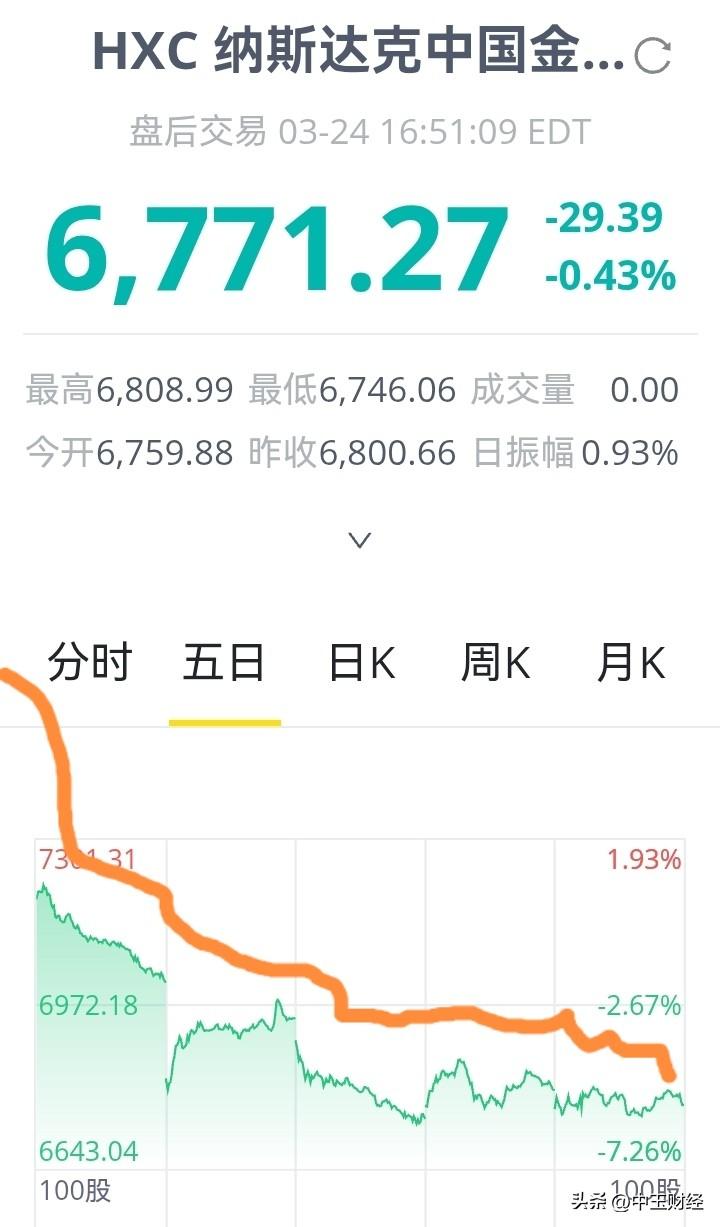The height and width of the screenshot is (1227, 720).
Task: Click the 1.93% upper chart label
Action: (x=644, y=858)
